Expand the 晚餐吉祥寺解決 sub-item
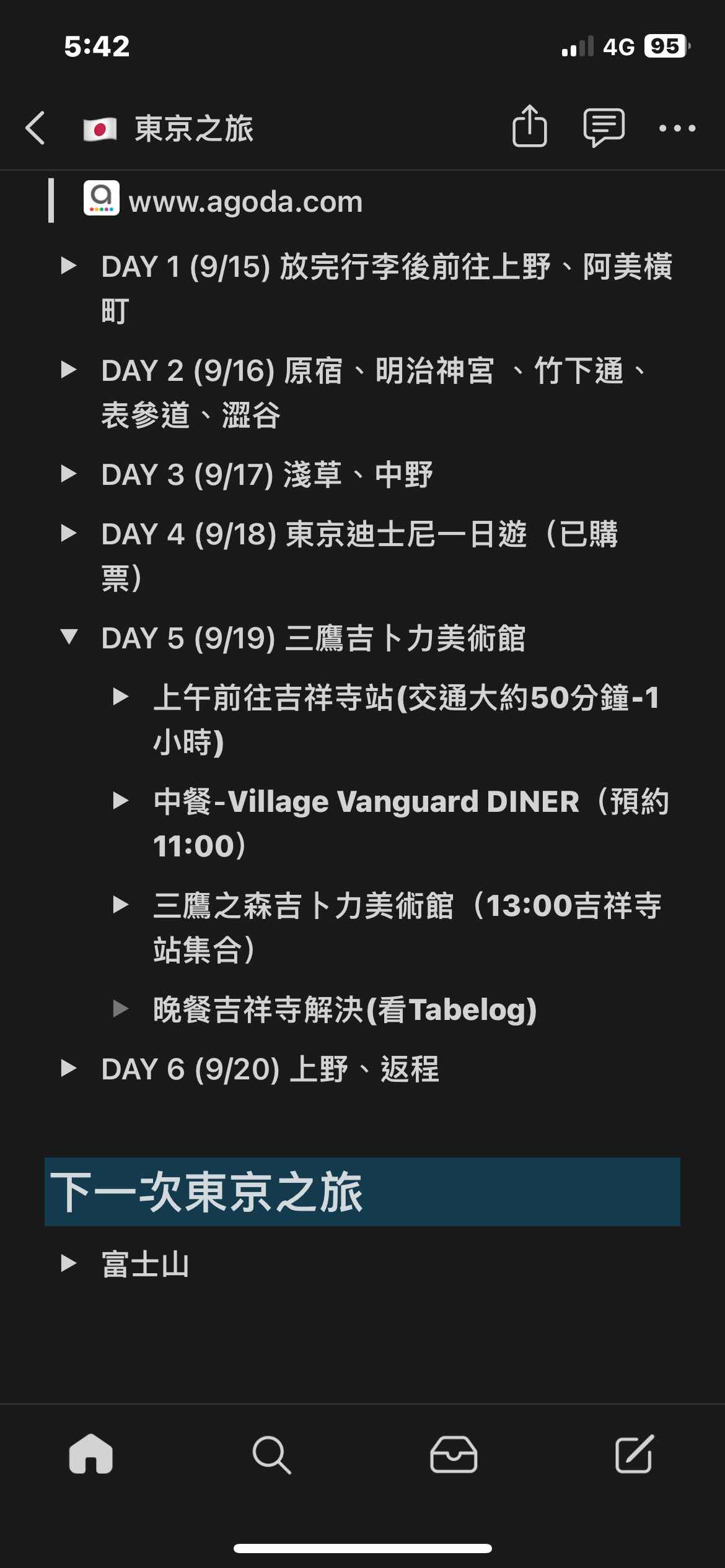The image size is (725, 1568). click(x=121, y=1009)
